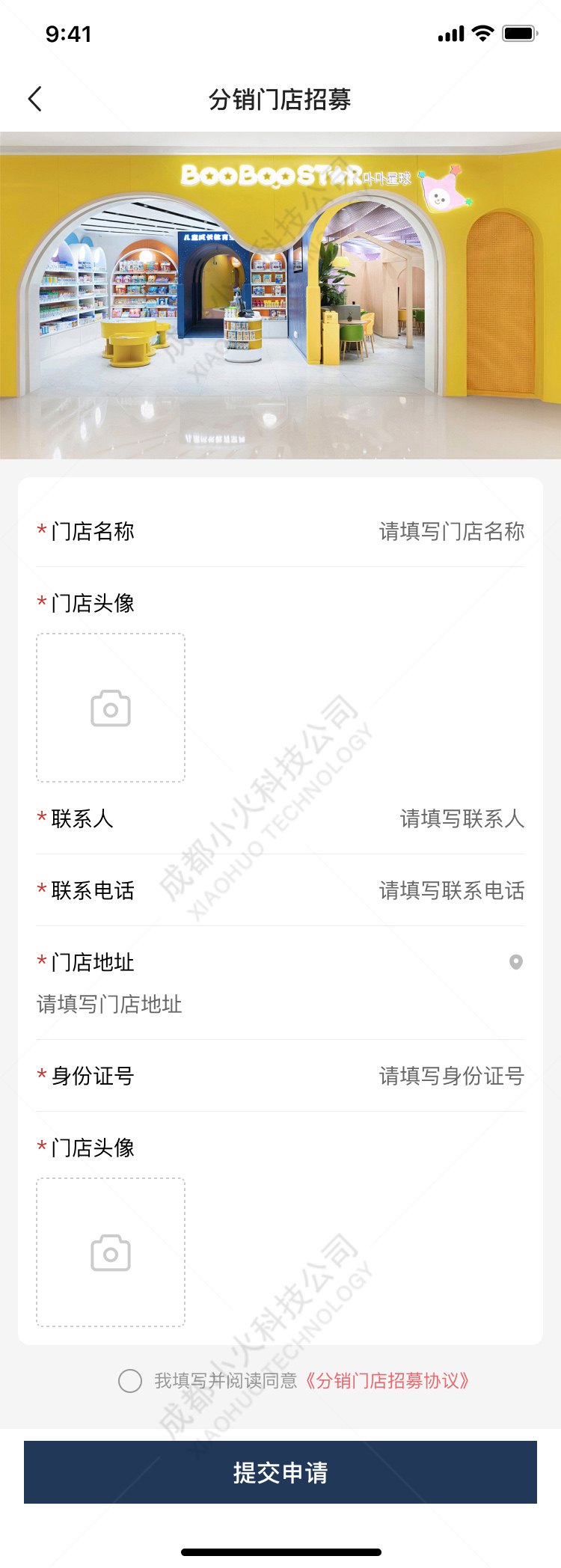Tap the 请填写门店名称 input field

pyautogui.click(x=450, y=532)
